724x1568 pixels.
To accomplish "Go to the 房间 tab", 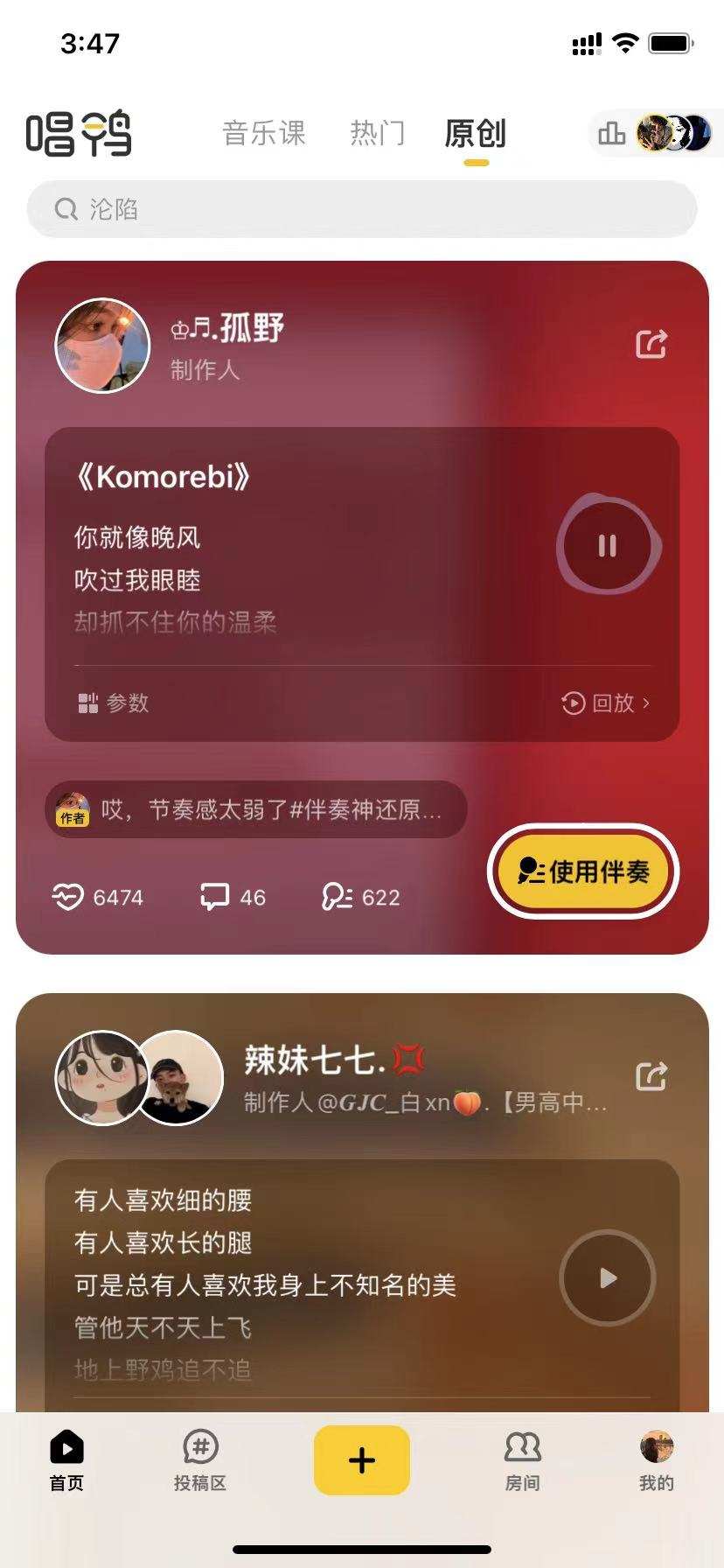I will point(523,1459).
